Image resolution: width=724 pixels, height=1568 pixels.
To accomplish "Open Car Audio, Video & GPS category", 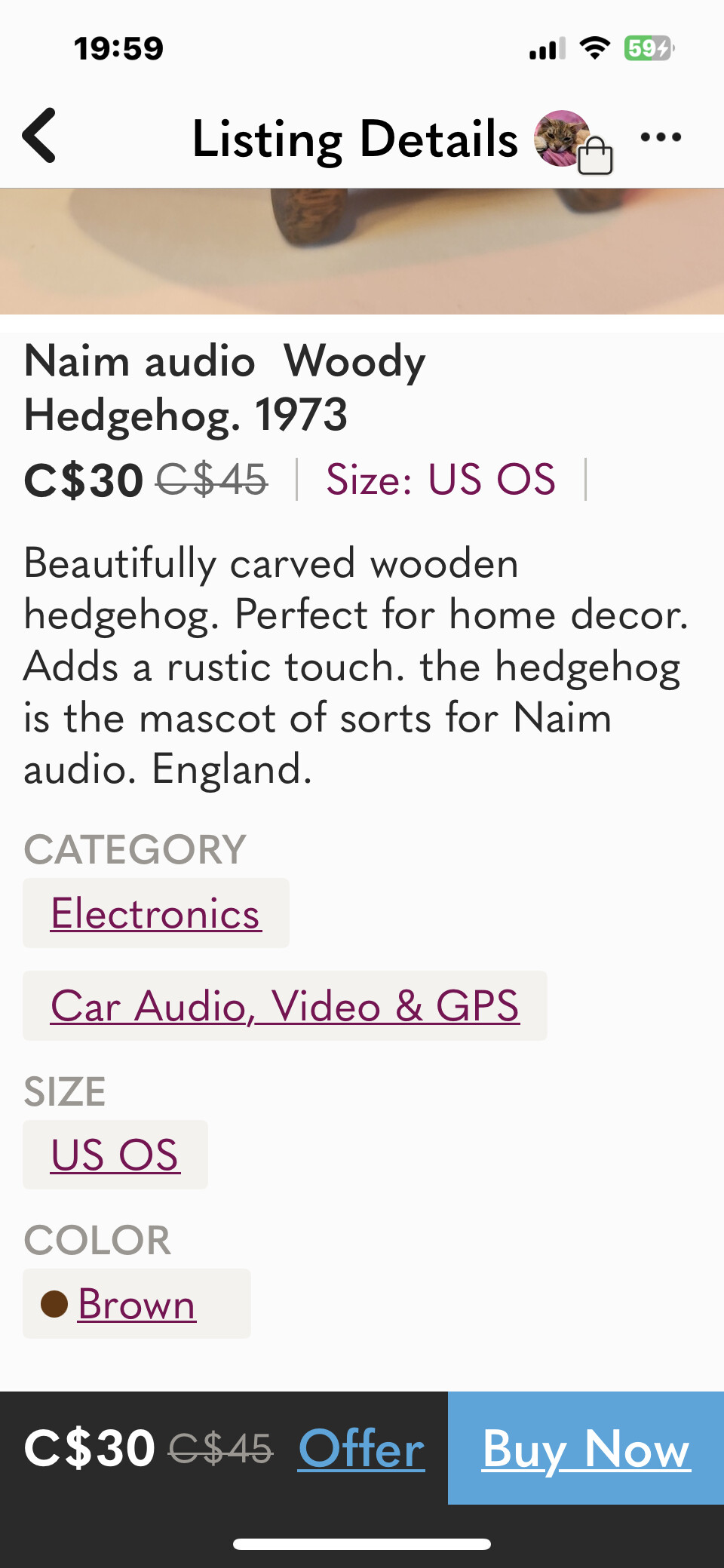I will tap(285, 1006).
